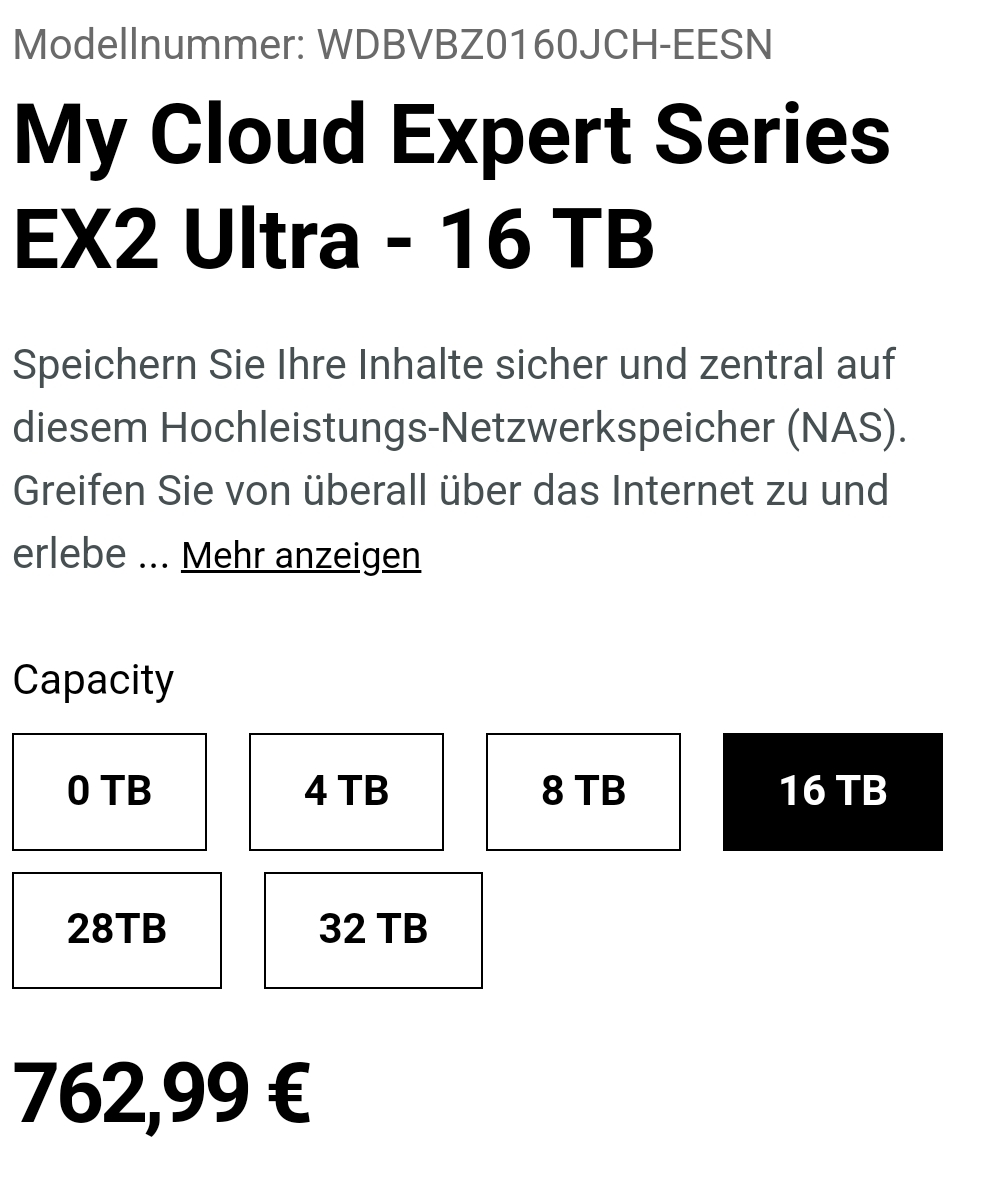994x1204 pixels.
Task: Expand description via Mehr anzeigen
Action: click(x=300, y=556)
